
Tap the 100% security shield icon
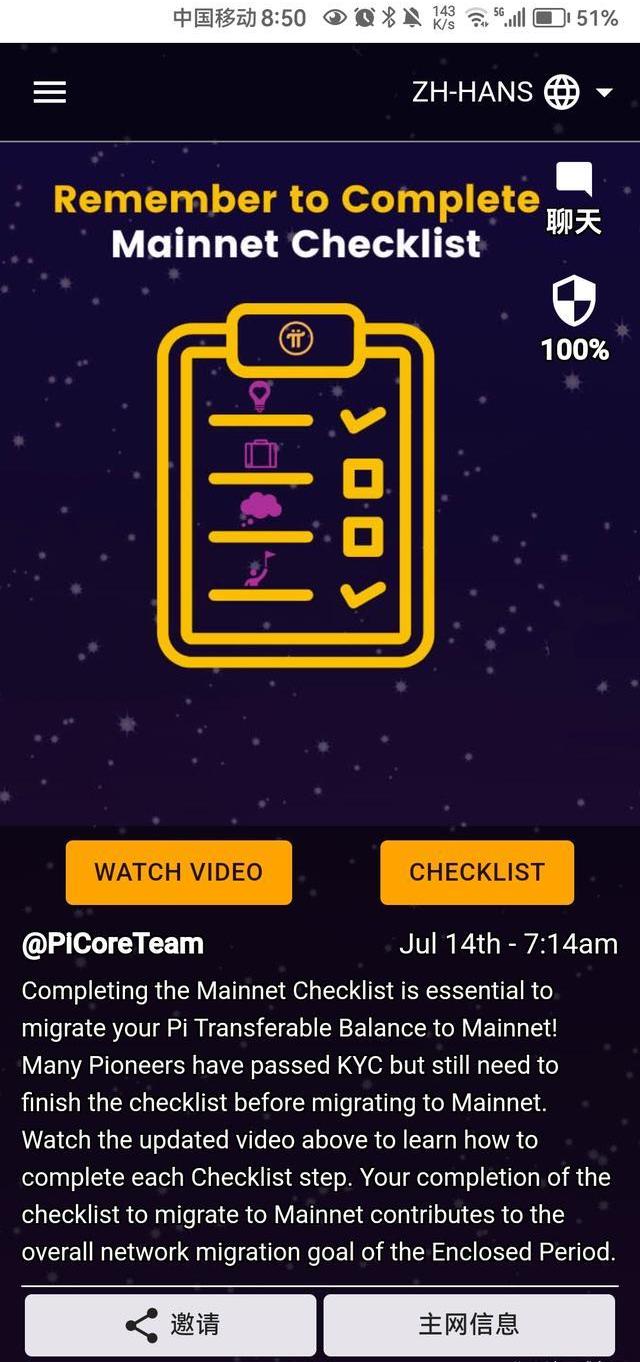574,318
